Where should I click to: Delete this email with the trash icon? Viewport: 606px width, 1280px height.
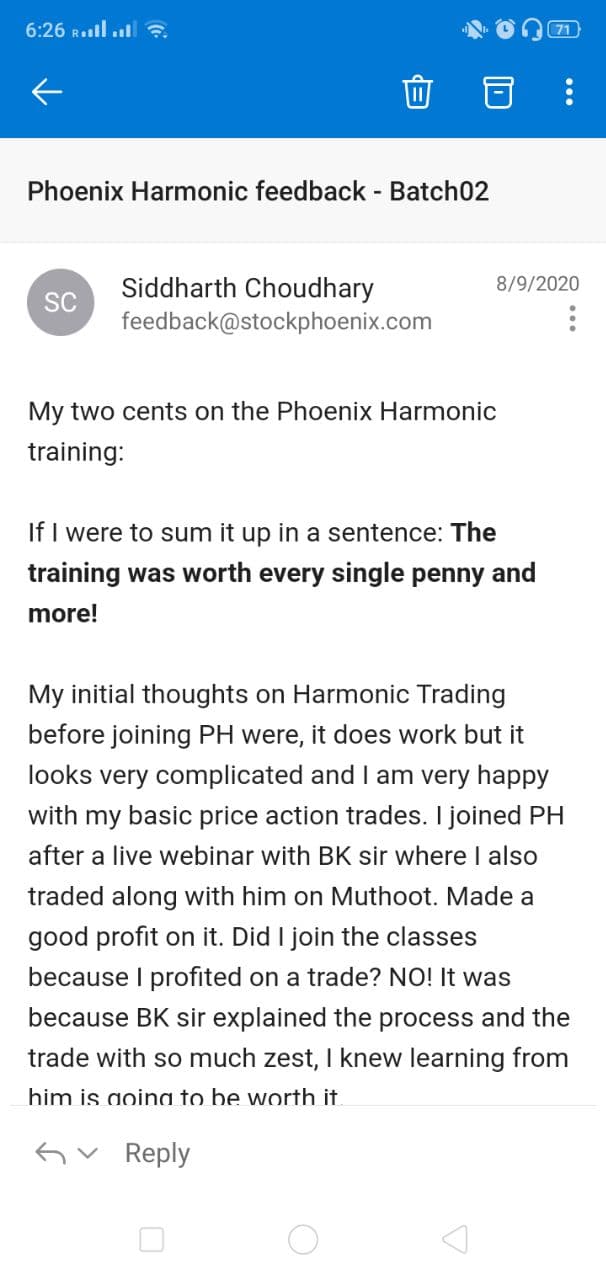[417, 92]
